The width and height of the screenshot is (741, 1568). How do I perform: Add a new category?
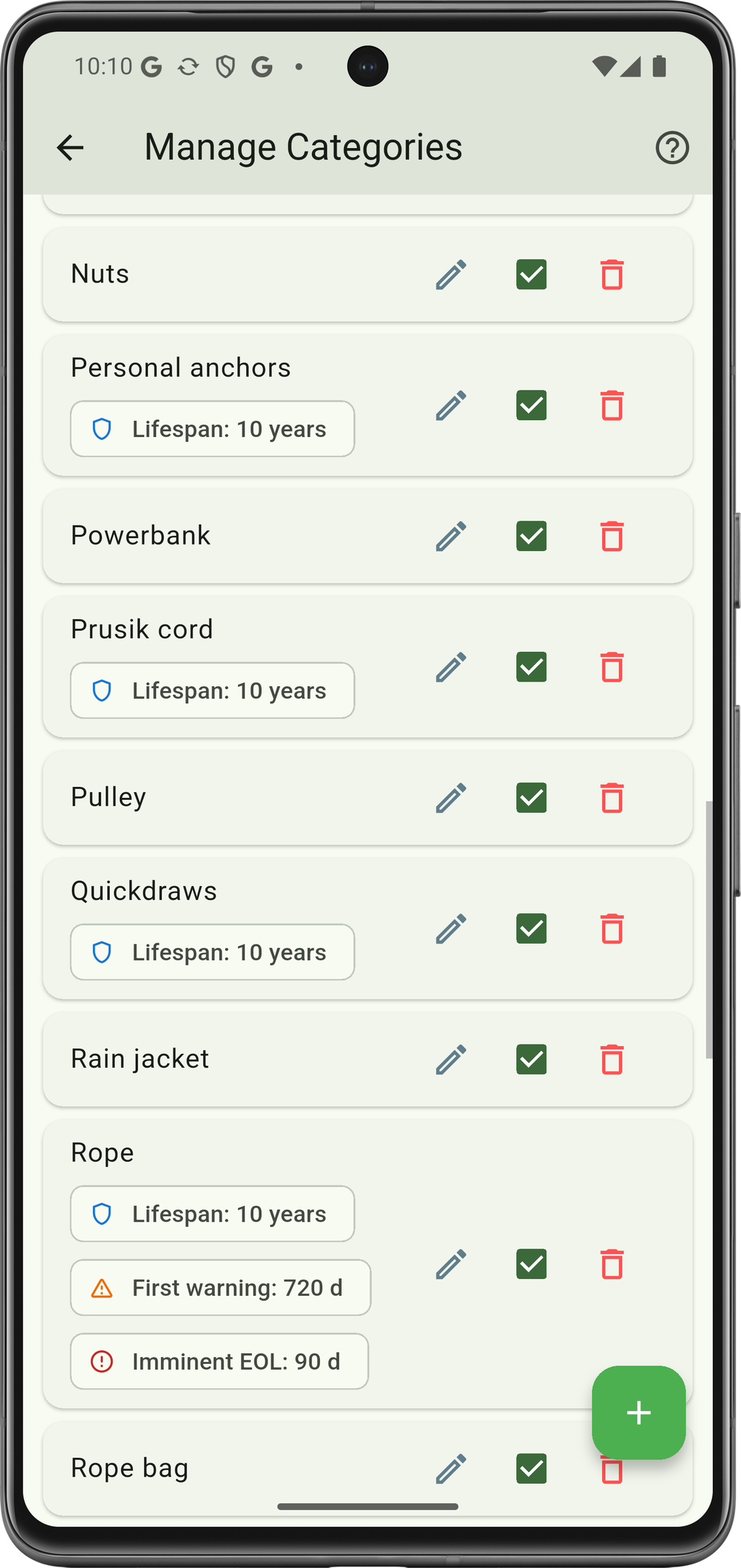tap(638, 1412)
